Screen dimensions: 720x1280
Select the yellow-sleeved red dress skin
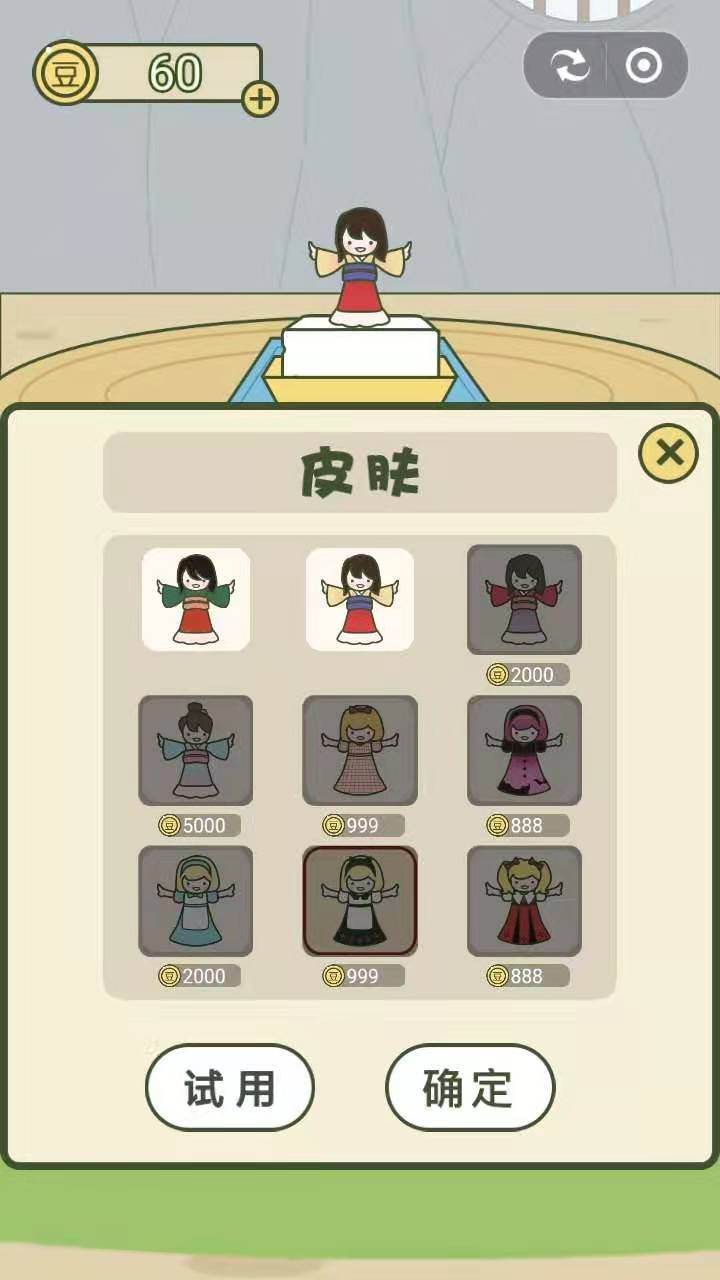point(360,599)
